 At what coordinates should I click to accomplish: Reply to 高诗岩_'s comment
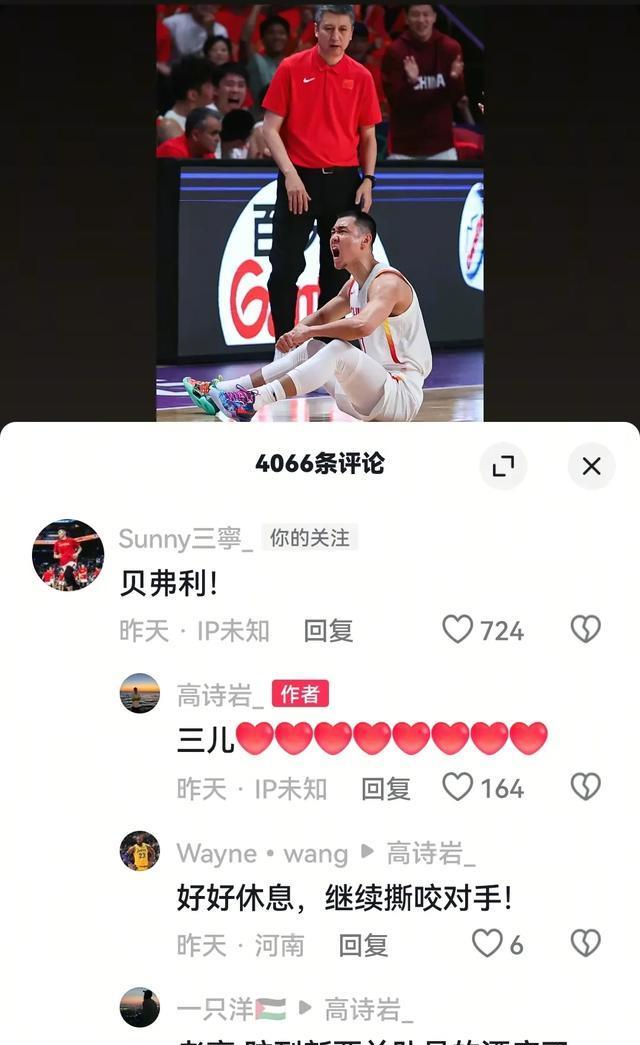point(386,789)
